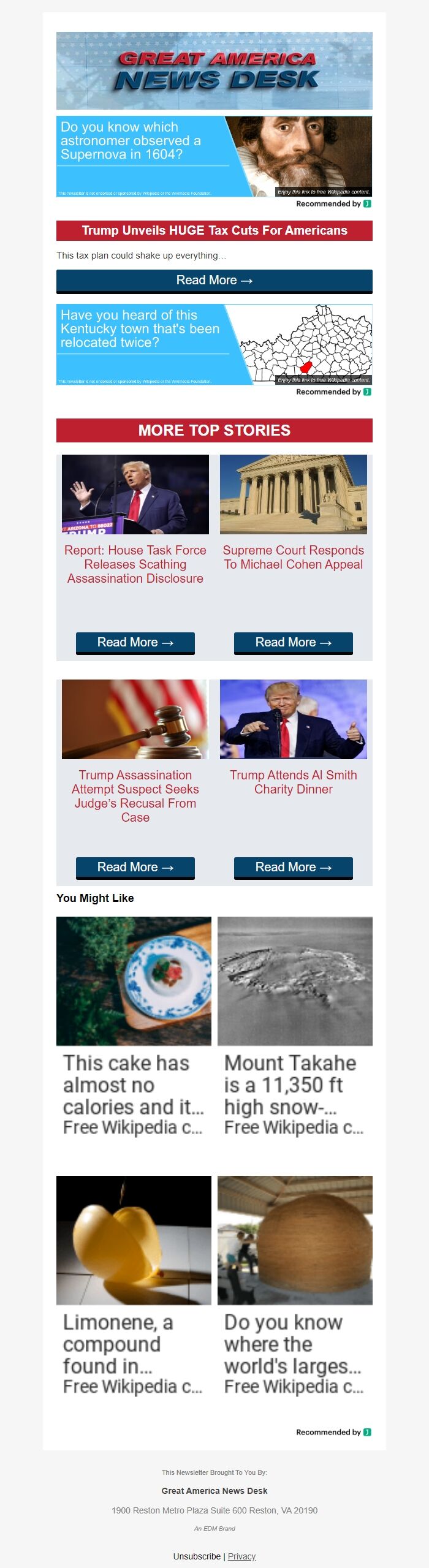Read more on House Task Force report

pyautogui.click(x=135, y=642)
